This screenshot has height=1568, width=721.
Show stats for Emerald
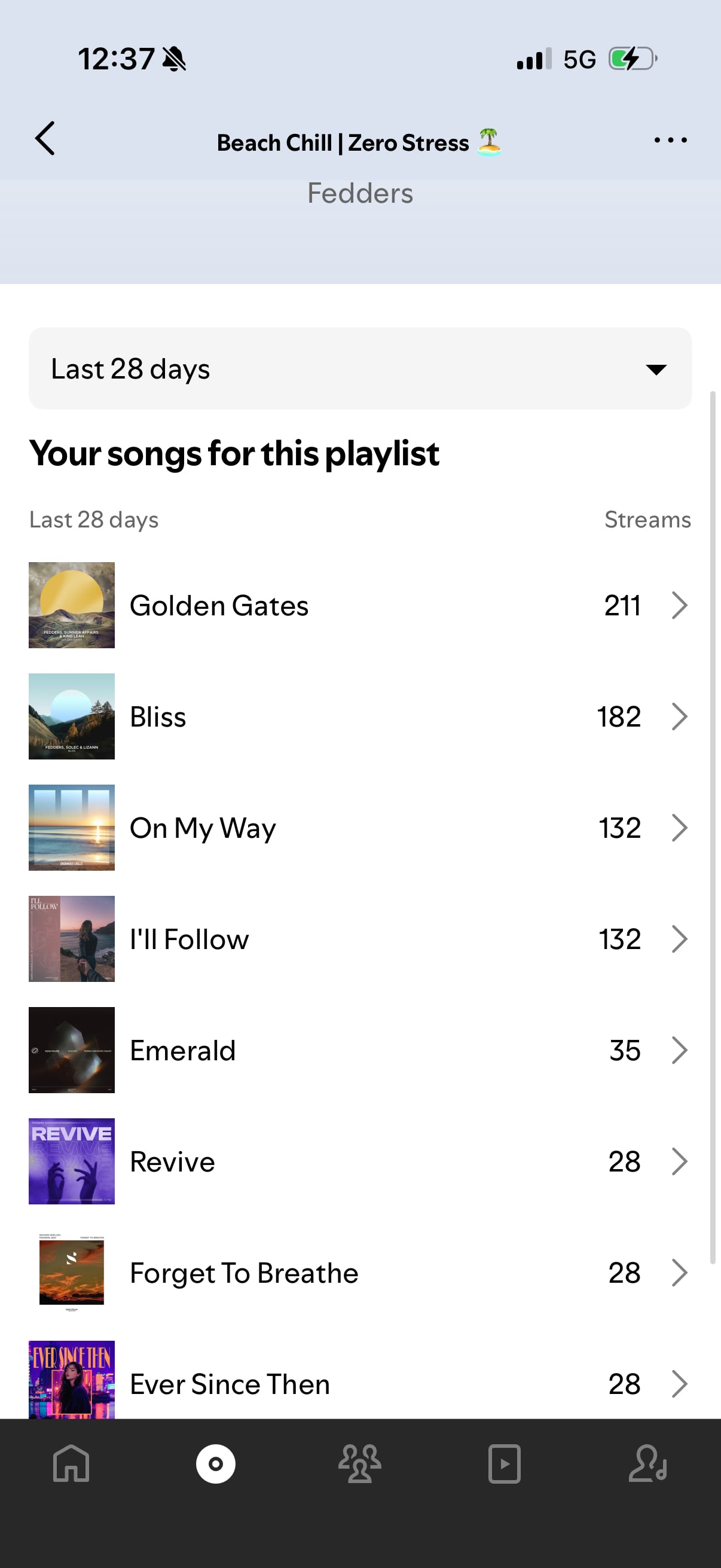[359, 1050]
